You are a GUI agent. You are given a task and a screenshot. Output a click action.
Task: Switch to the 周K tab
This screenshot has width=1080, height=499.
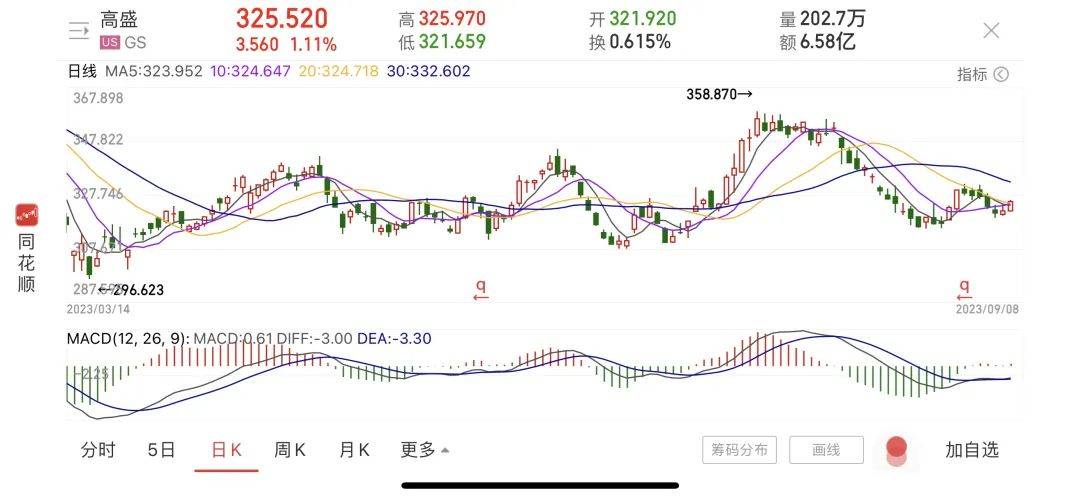[290, 450]
